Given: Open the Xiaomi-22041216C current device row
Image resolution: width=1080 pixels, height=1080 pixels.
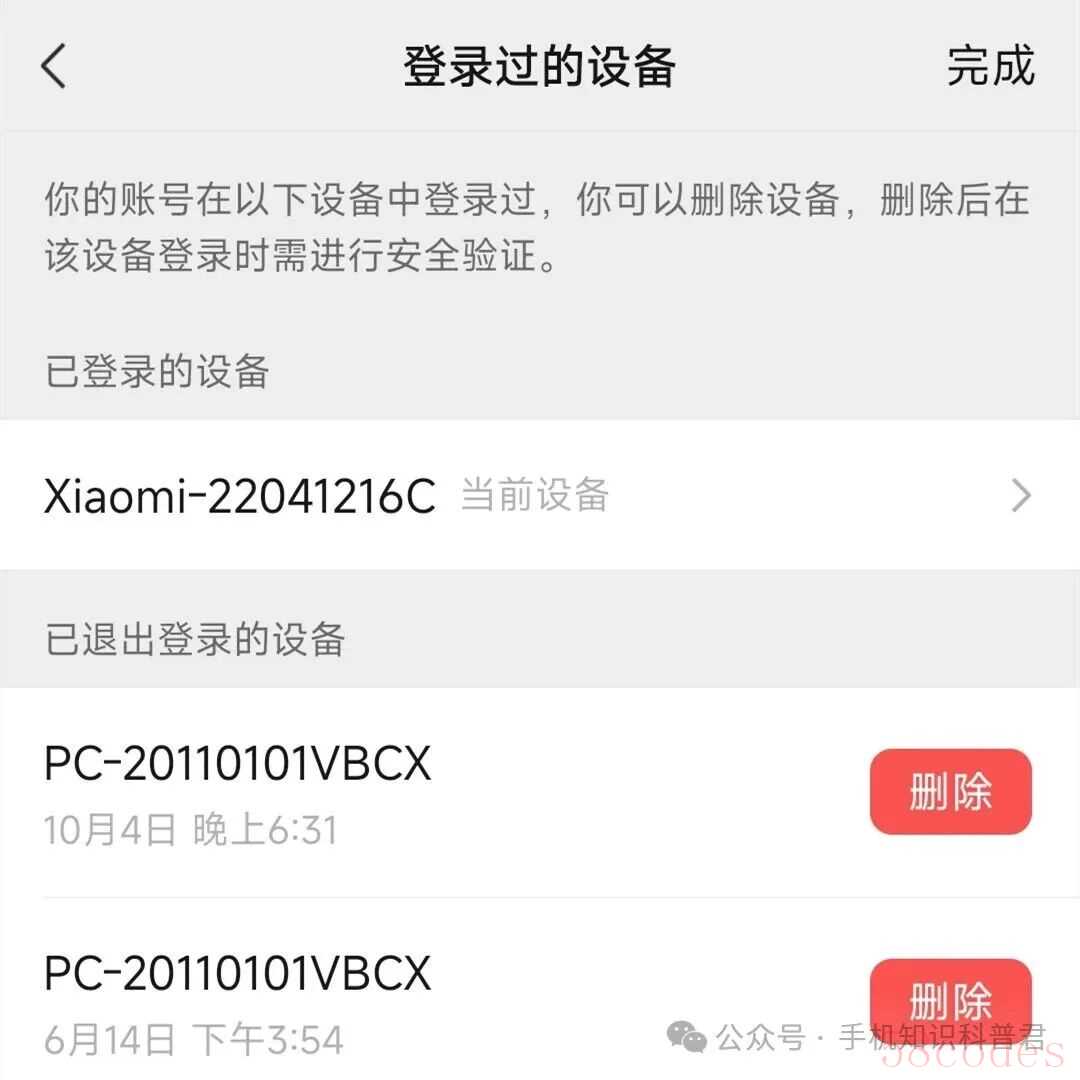Looking at the screenshot, I should (538, 495).
